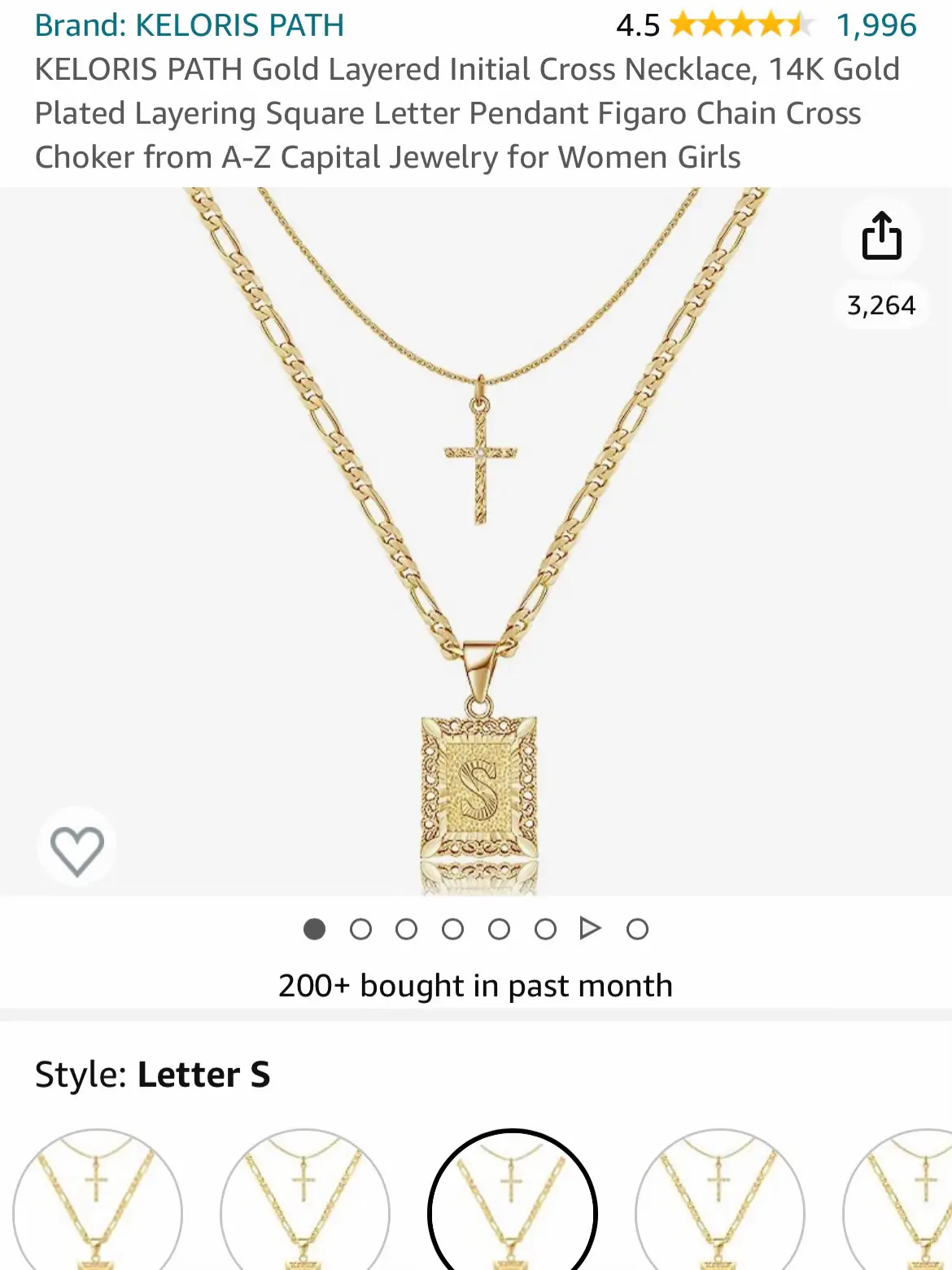Click the second carousel dot
Image resolution: width=952 pixels, height=1270 pixels.
(360, 928)
